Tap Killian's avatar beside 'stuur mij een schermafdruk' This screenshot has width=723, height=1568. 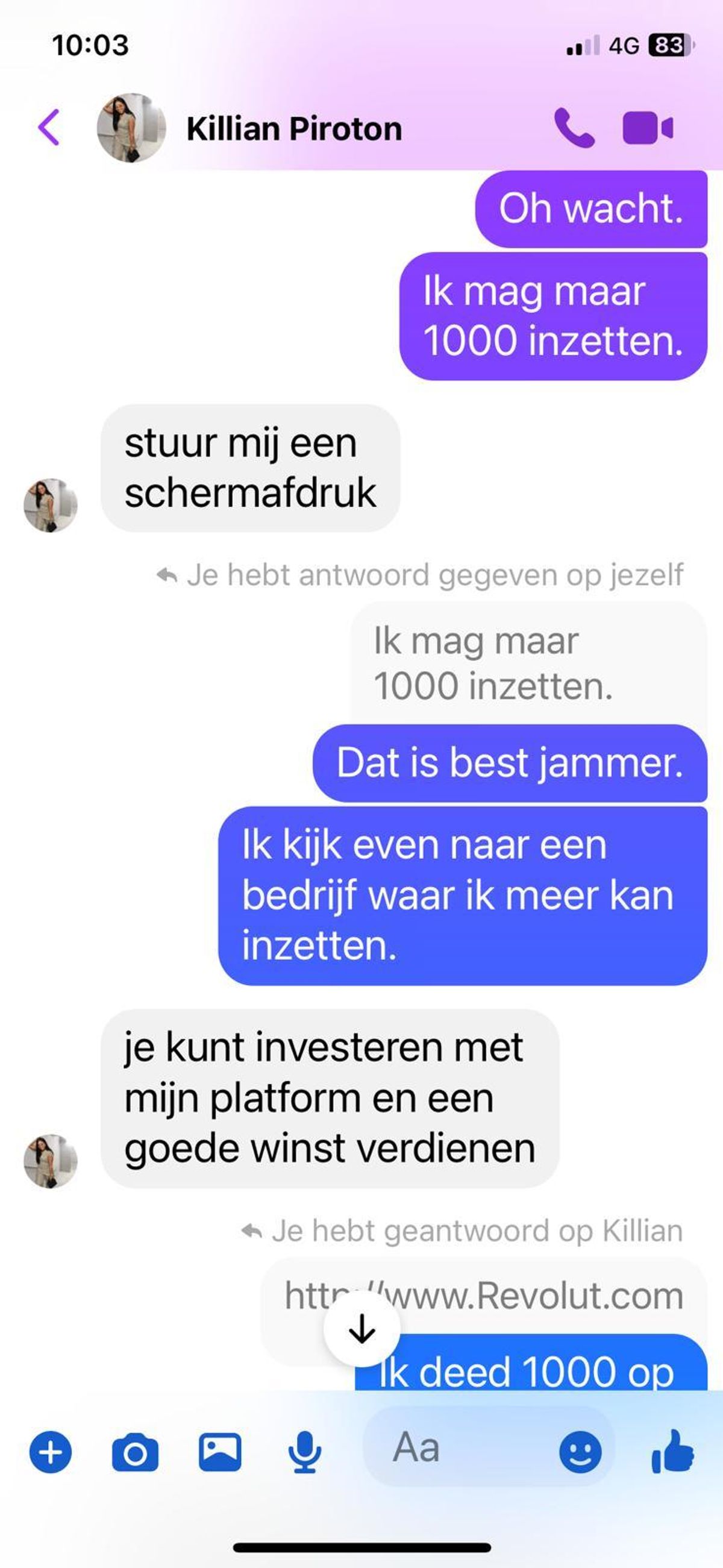(51, 505)
